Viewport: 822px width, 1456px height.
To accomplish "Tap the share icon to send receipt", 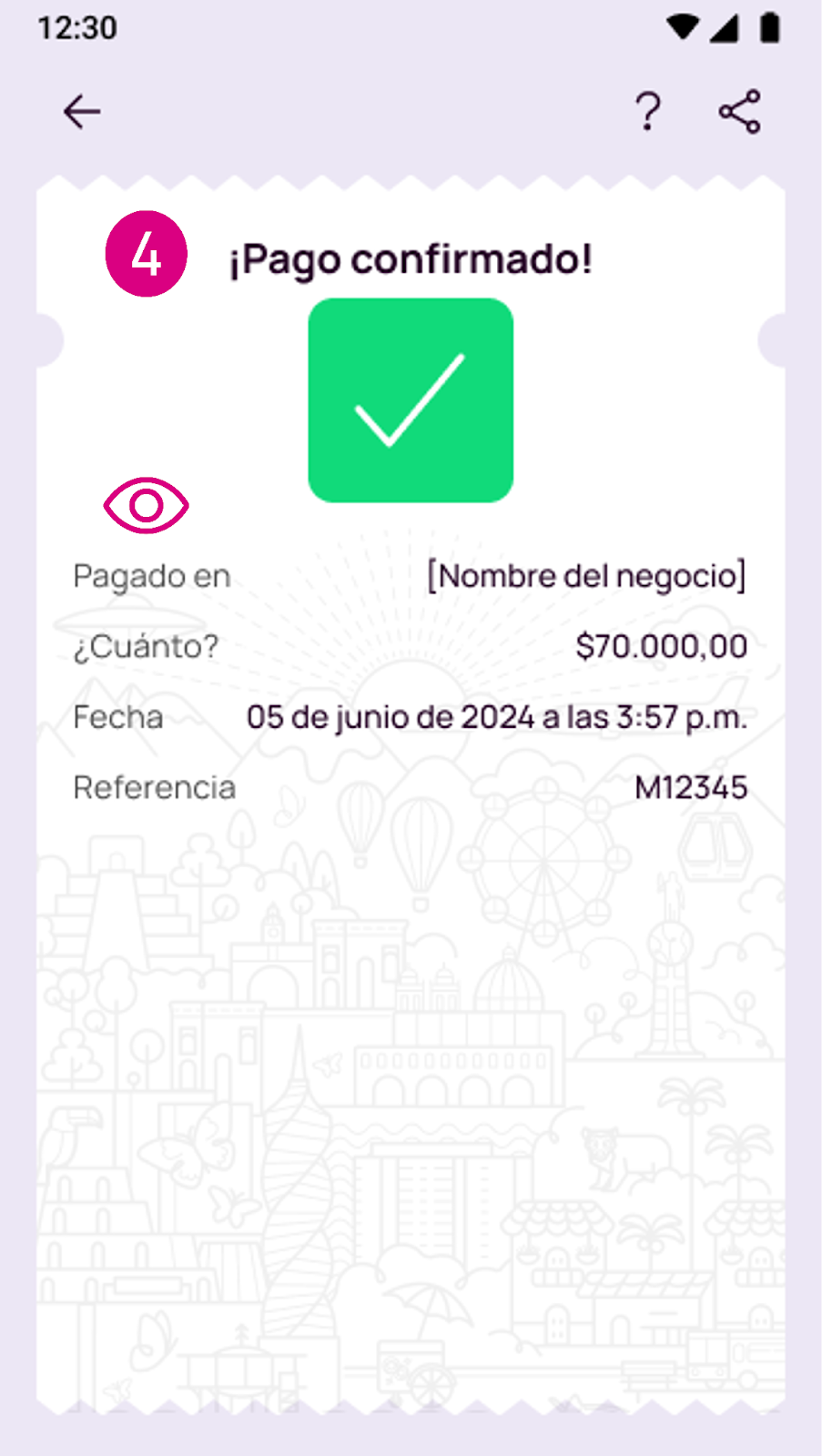I will 739,111.
